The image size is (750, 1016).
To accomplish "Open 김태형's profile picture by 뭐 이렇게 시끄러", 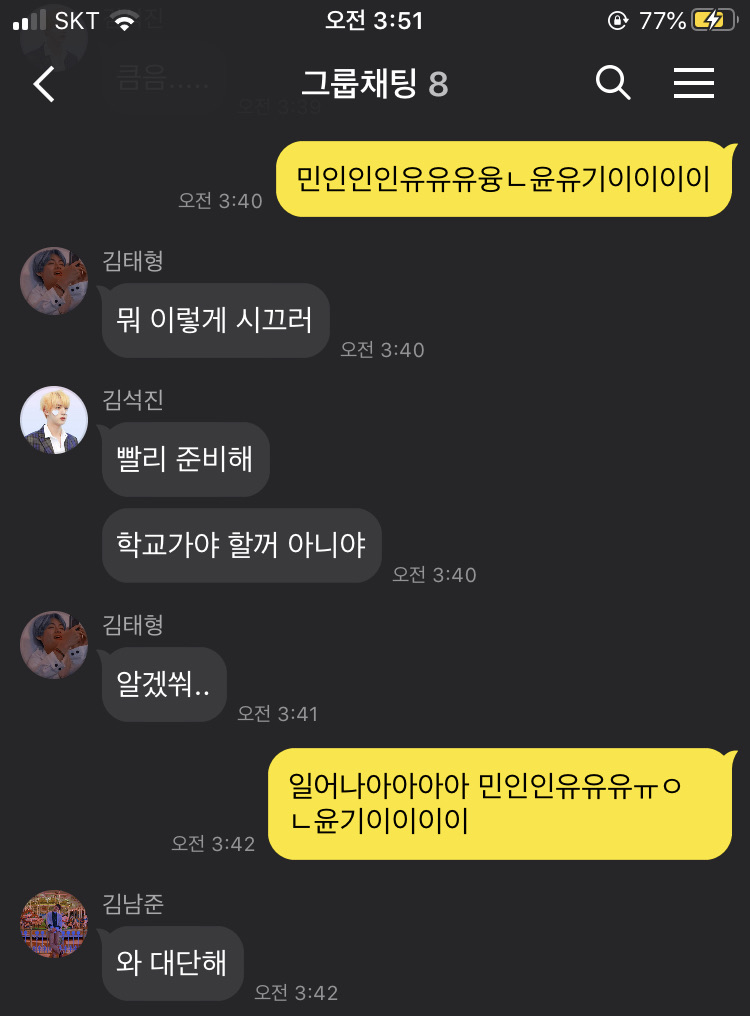I will (54, 281).
